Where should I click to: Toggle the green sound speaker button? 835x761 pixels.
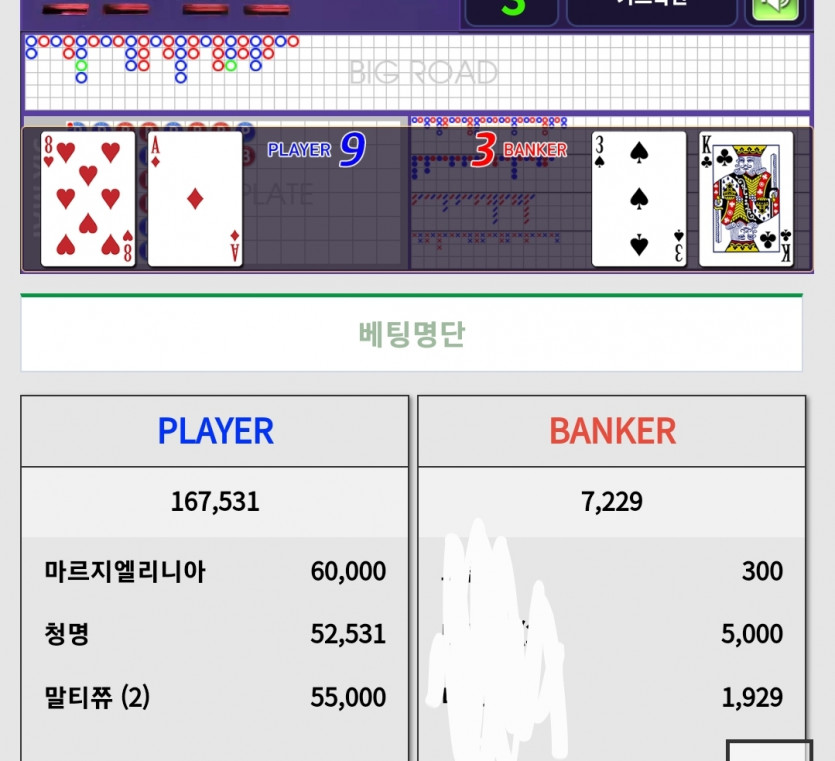point(776,8)
